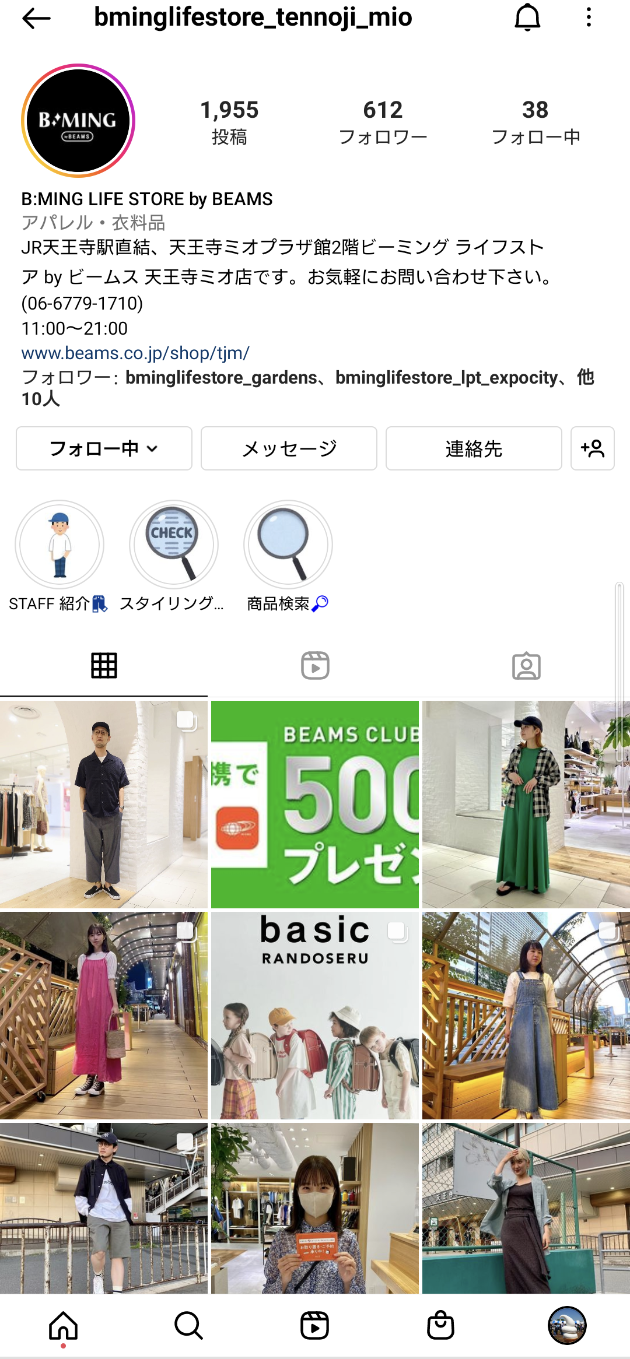Tap the 連絡先 button
The width and height of the screenshot is (630, 1359).
coord(473,449)
